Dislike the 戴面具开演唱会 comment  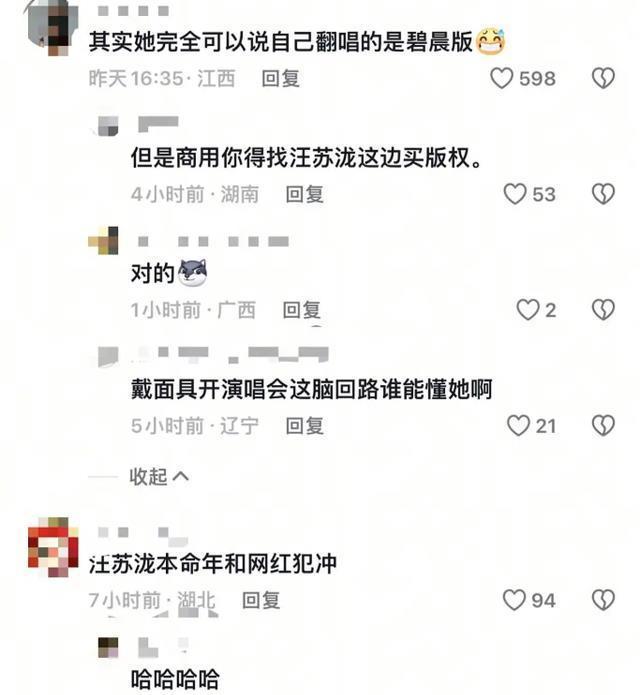[x=603, y=426]
